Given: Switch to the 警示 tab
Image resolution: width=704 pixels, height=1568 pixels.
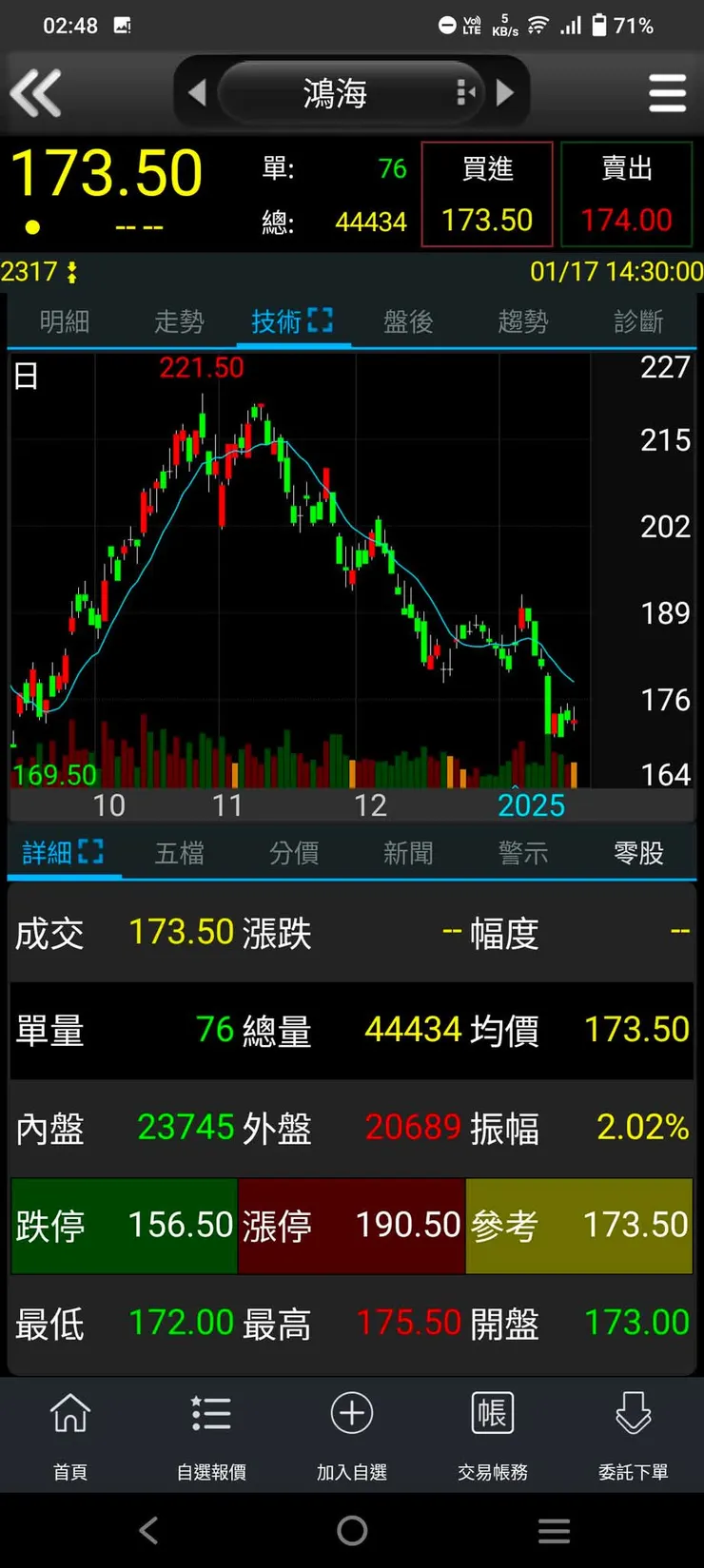Looking at the screenshot, I should pyautogui.click(x=522, y=853).
